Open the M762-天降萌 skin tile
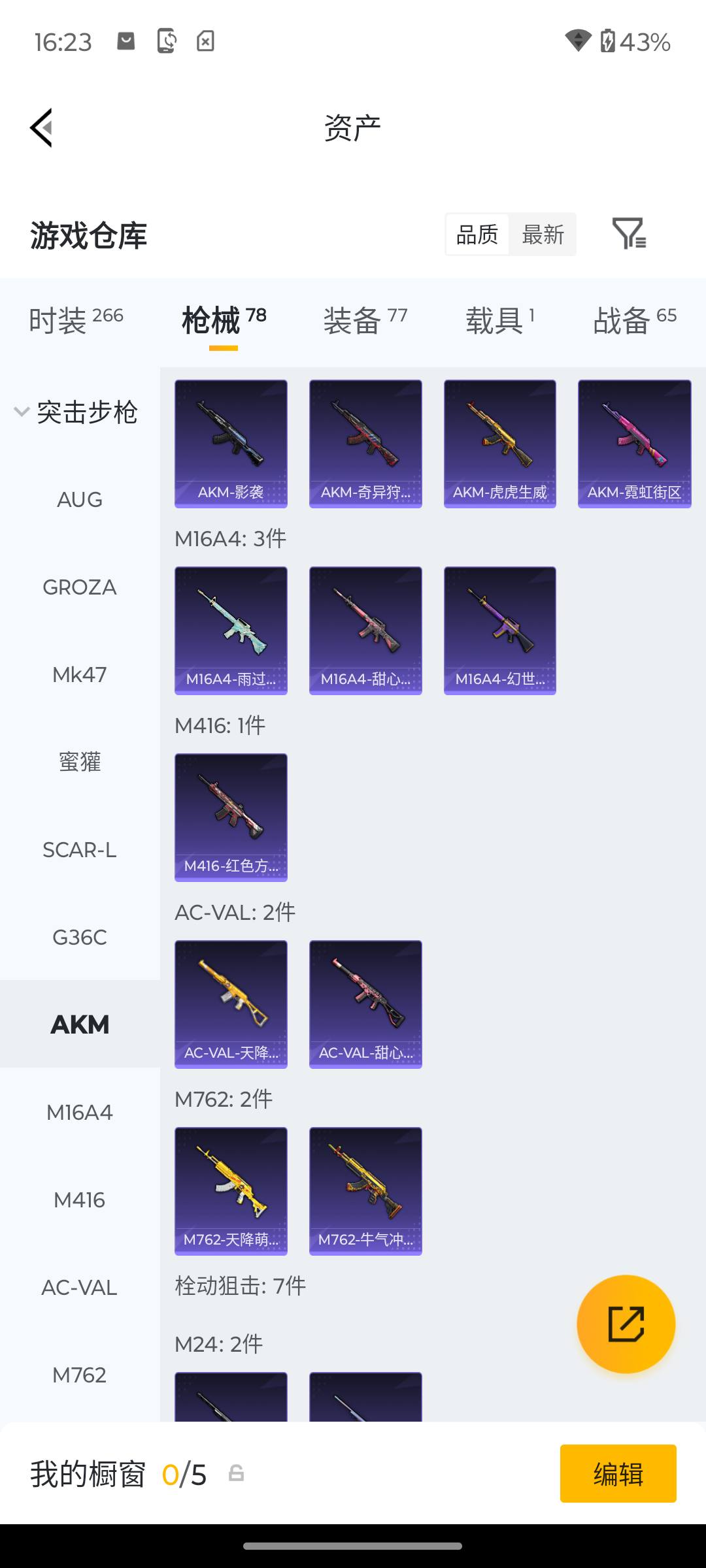The image size is (706, 1568). pos(231,1191)
